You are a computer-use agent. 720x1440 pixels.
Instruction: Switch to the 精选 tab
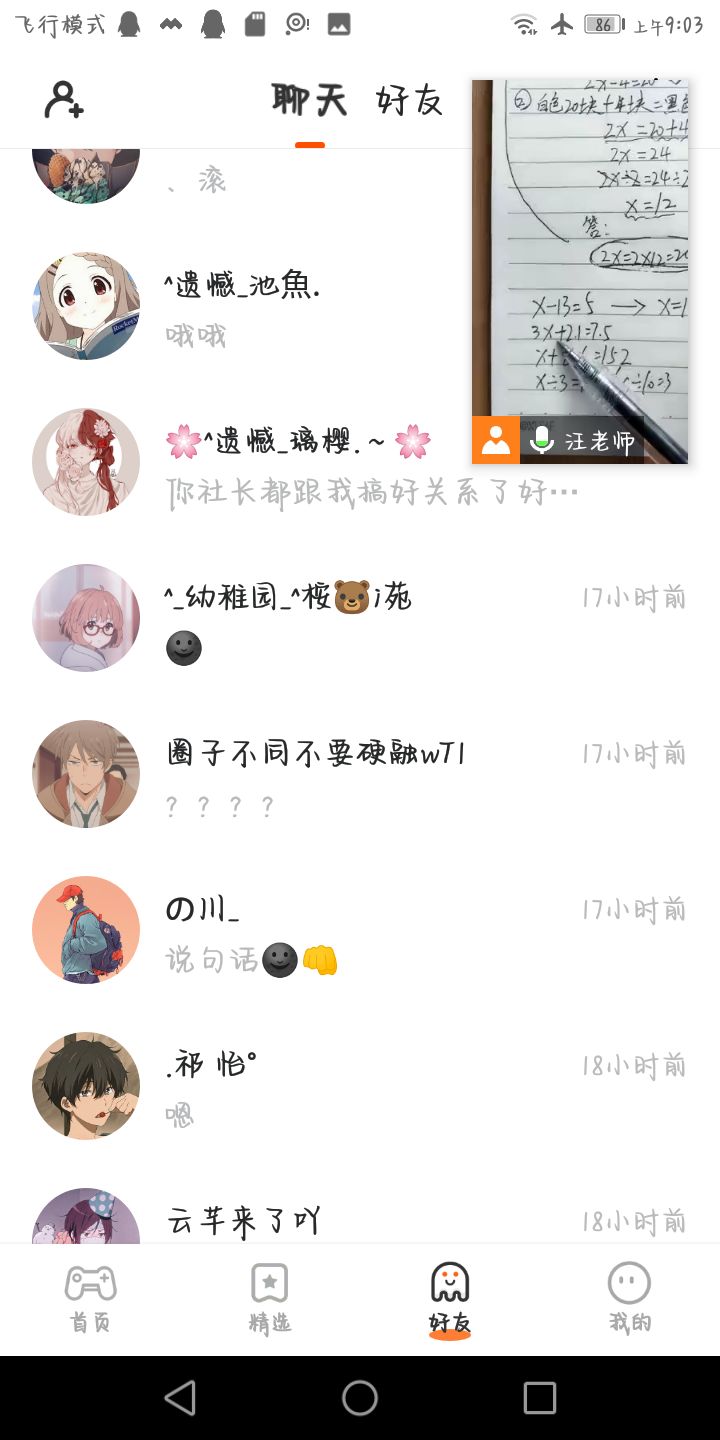tap(270, 1299)
